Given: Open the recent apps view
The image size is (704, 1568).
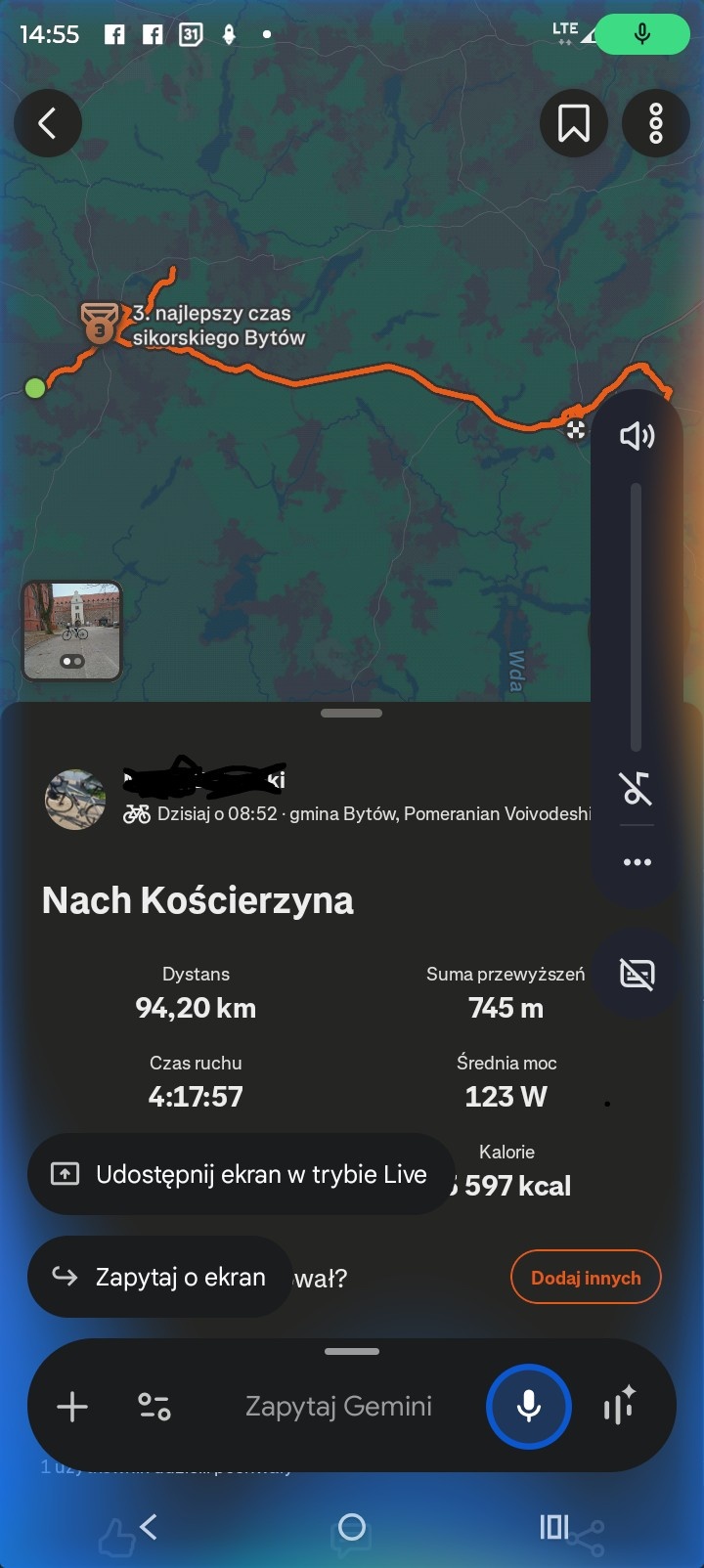Looking at the screenshot, I should coord(553,1527).
